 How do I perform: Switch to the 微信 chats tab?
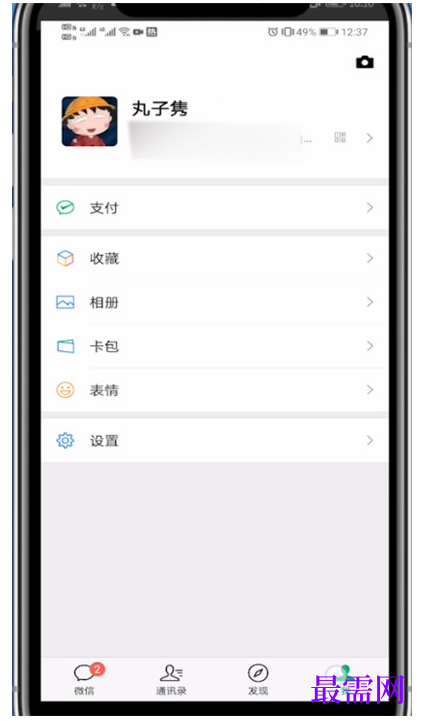pyautogui.click(x=85, y=680)
